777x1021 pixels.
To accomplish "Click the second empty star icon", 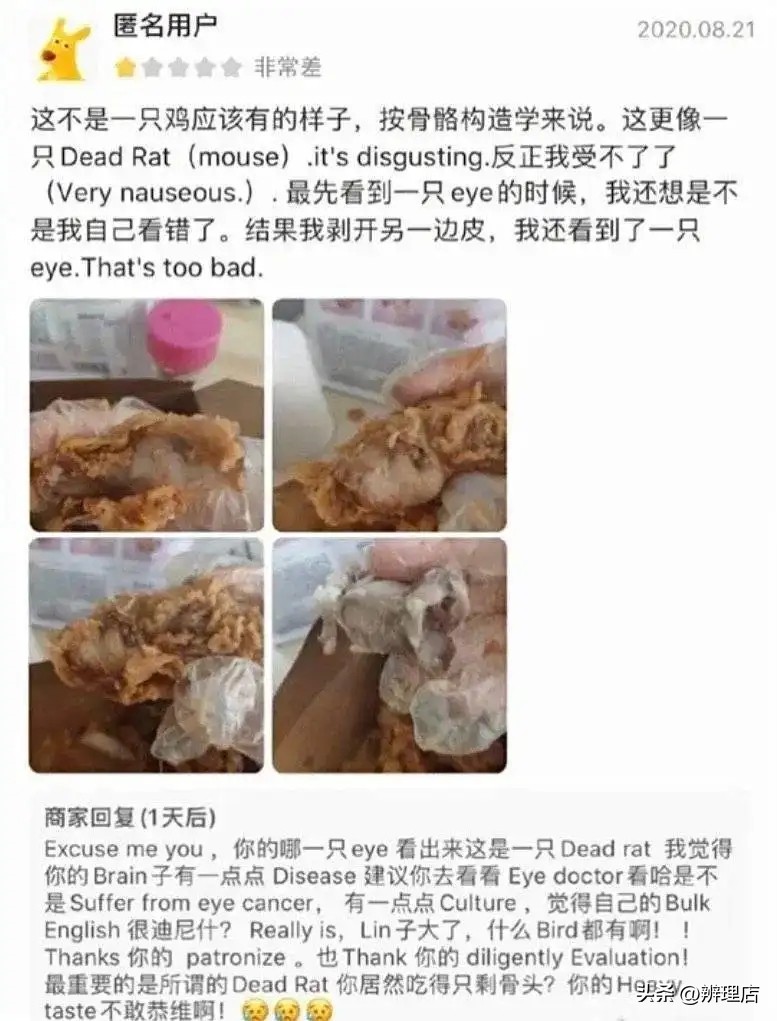I will point(151,68).
